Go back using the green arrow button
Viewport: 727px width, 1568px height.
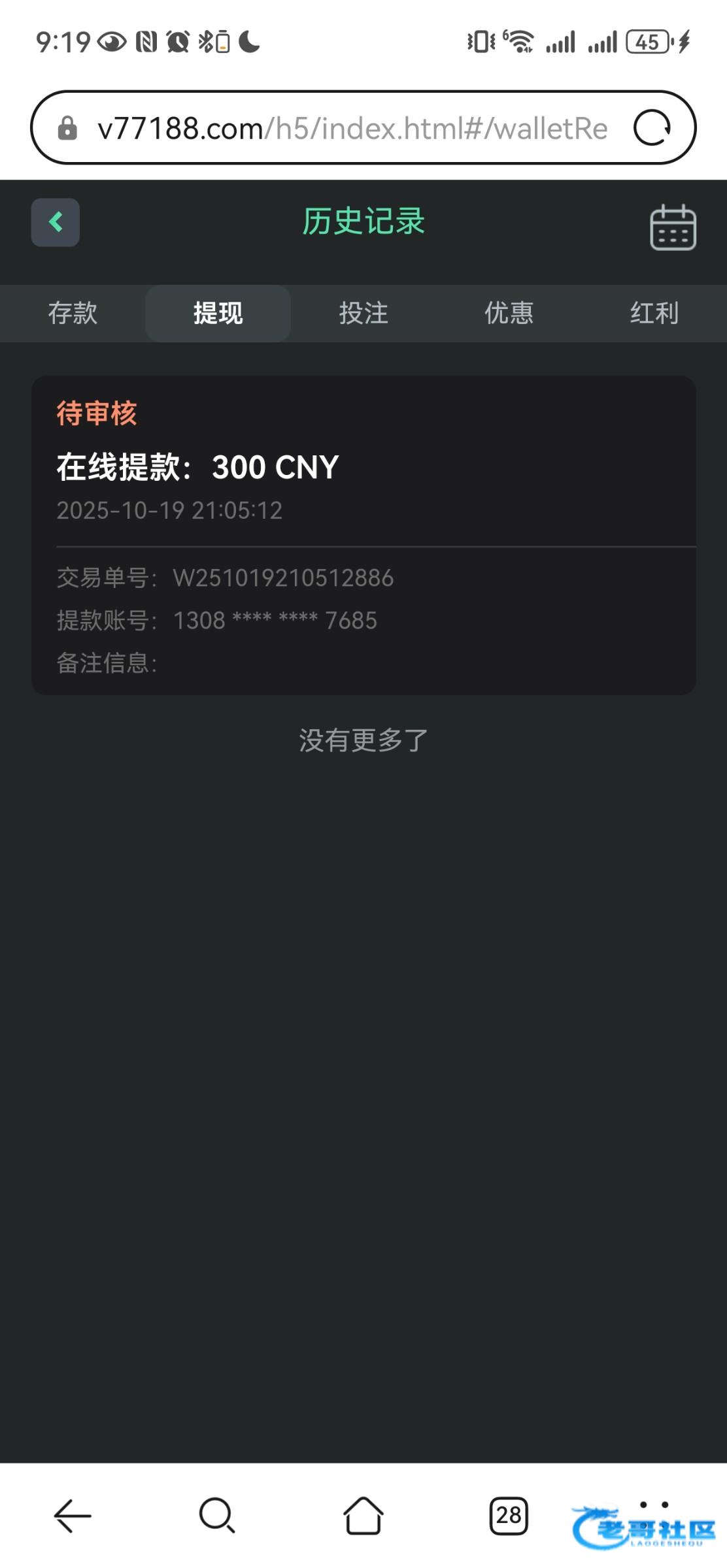coord(56,222)
